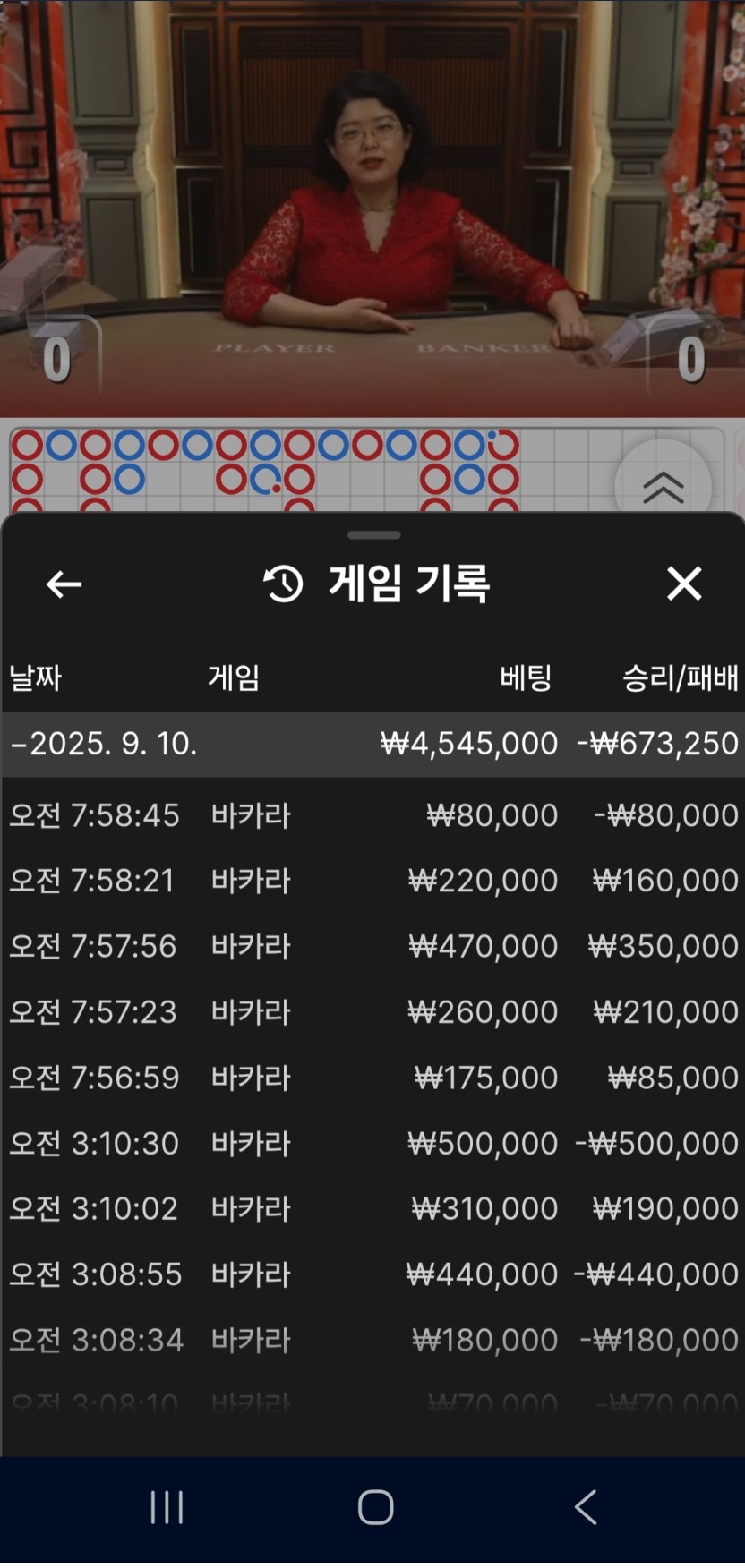This screenshot has width=745, height=1568.
Task: View details of 오전 7:56:59 game
Action: tap(372, 1078)
